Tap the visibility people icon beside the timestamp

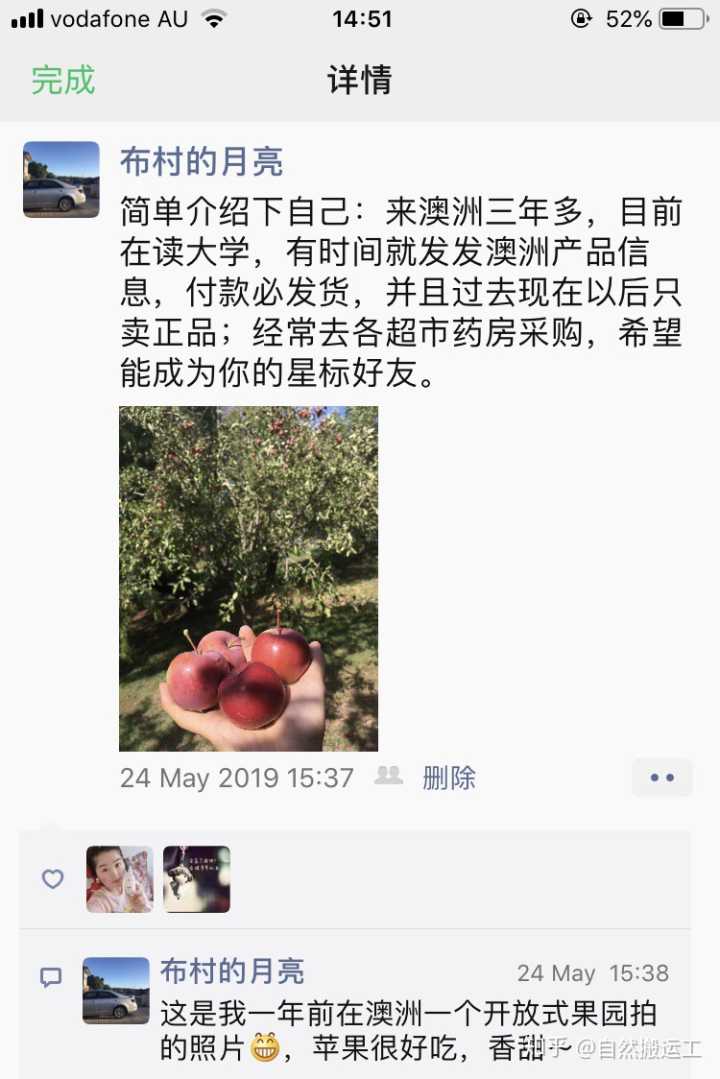coord(388,776)
